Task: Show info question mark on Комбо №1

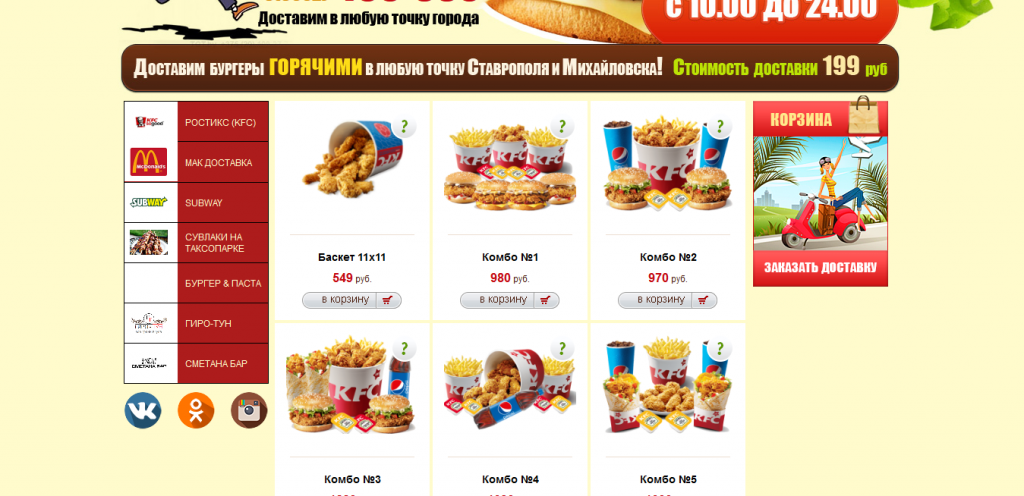Action: point(562,126)
